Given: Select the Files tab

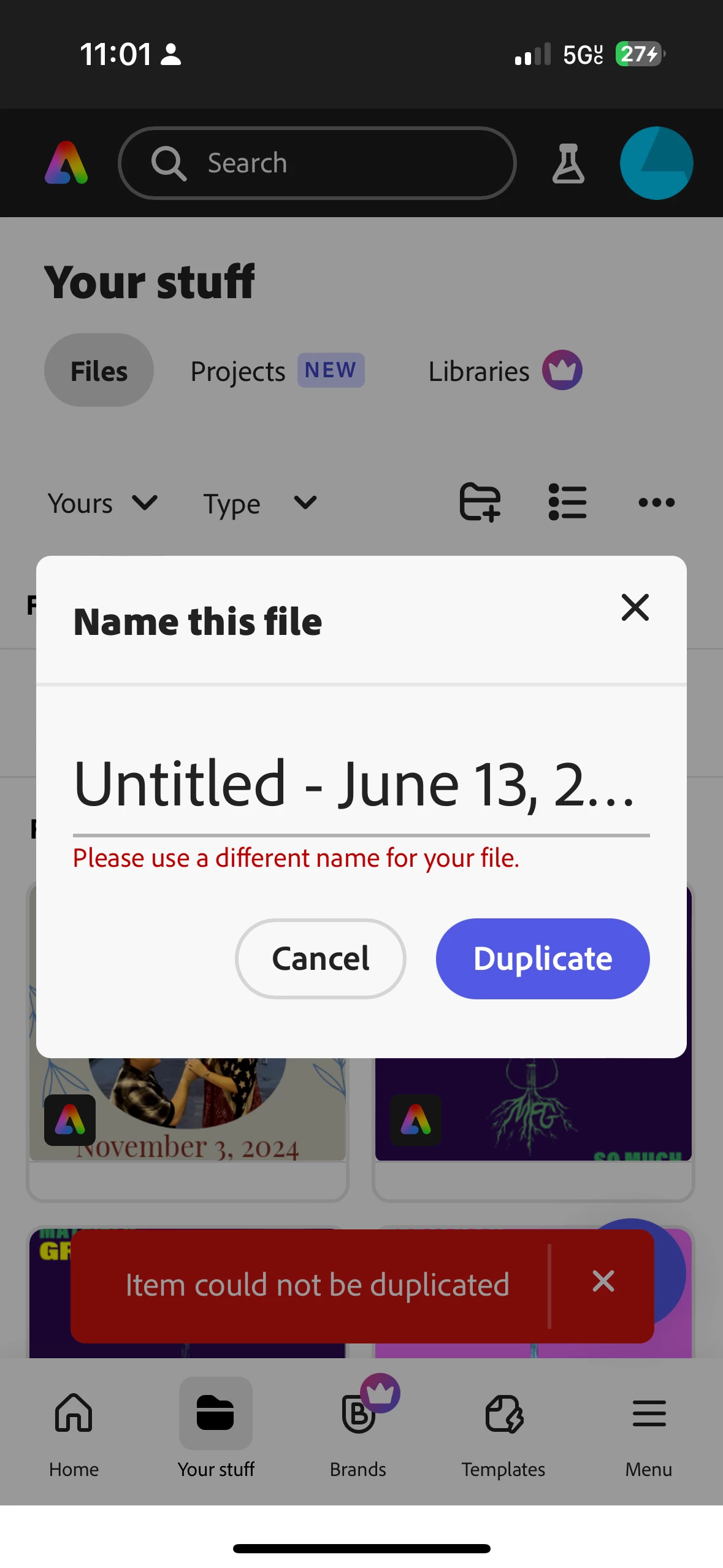Looking at the screenshot, I should pyautogui.click(x=99, y=371).
